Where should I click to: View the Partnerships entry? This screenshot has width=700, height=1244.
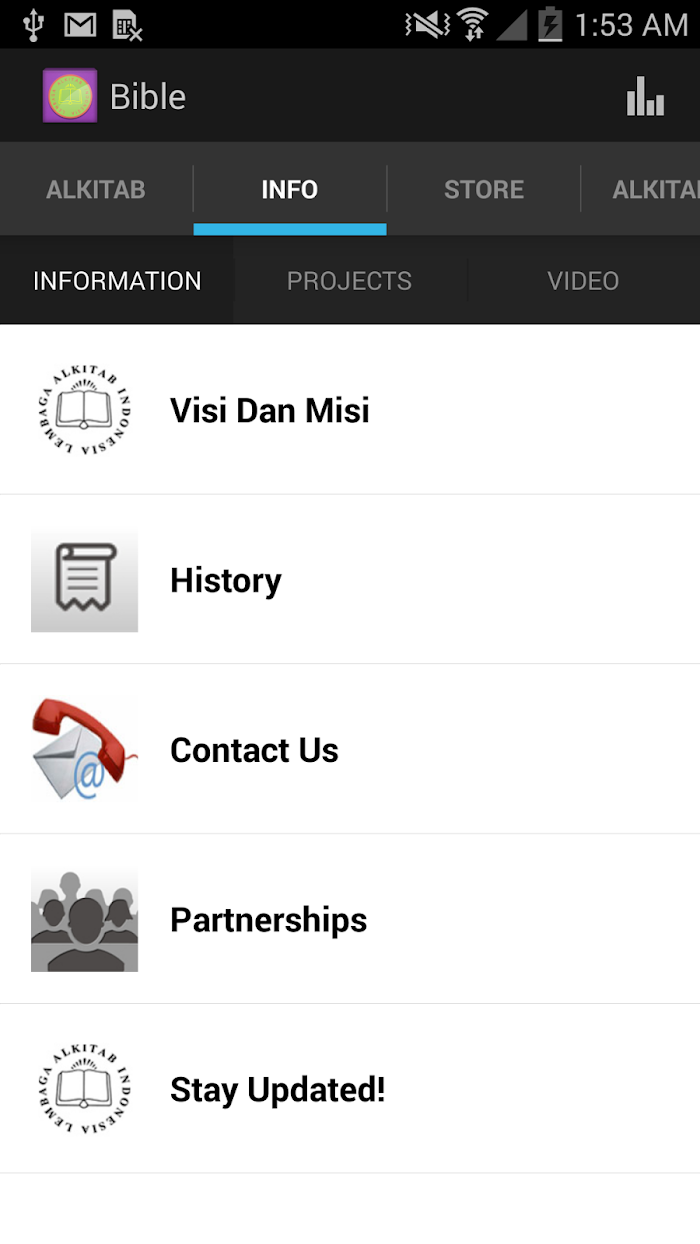pyautogui.click(x=350, y=920)
